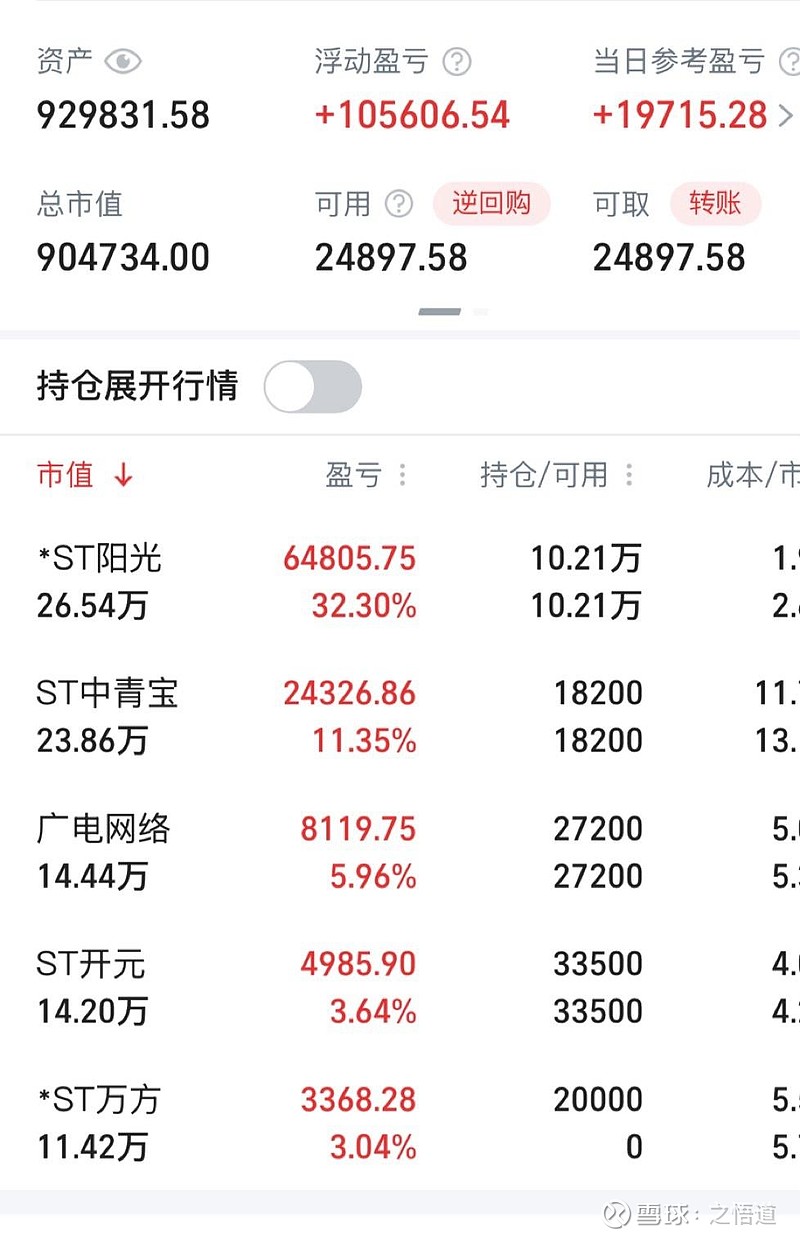Click the eye icon to hide asset values
This screenshot has width=800, height=1239.
[x=123, y=61]
